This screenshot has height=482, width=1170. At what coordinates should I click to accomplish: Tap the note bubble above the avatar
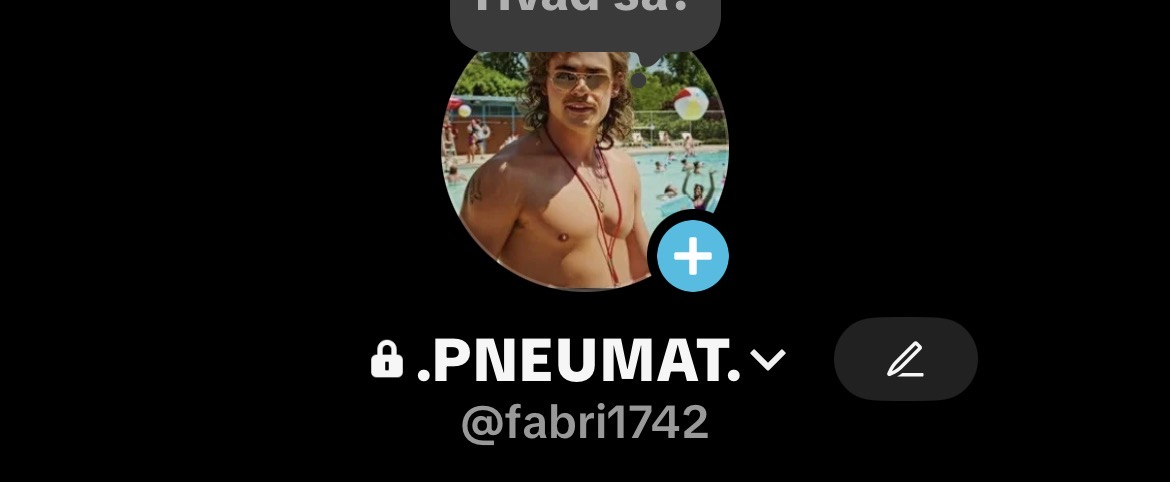click(585, 20)
